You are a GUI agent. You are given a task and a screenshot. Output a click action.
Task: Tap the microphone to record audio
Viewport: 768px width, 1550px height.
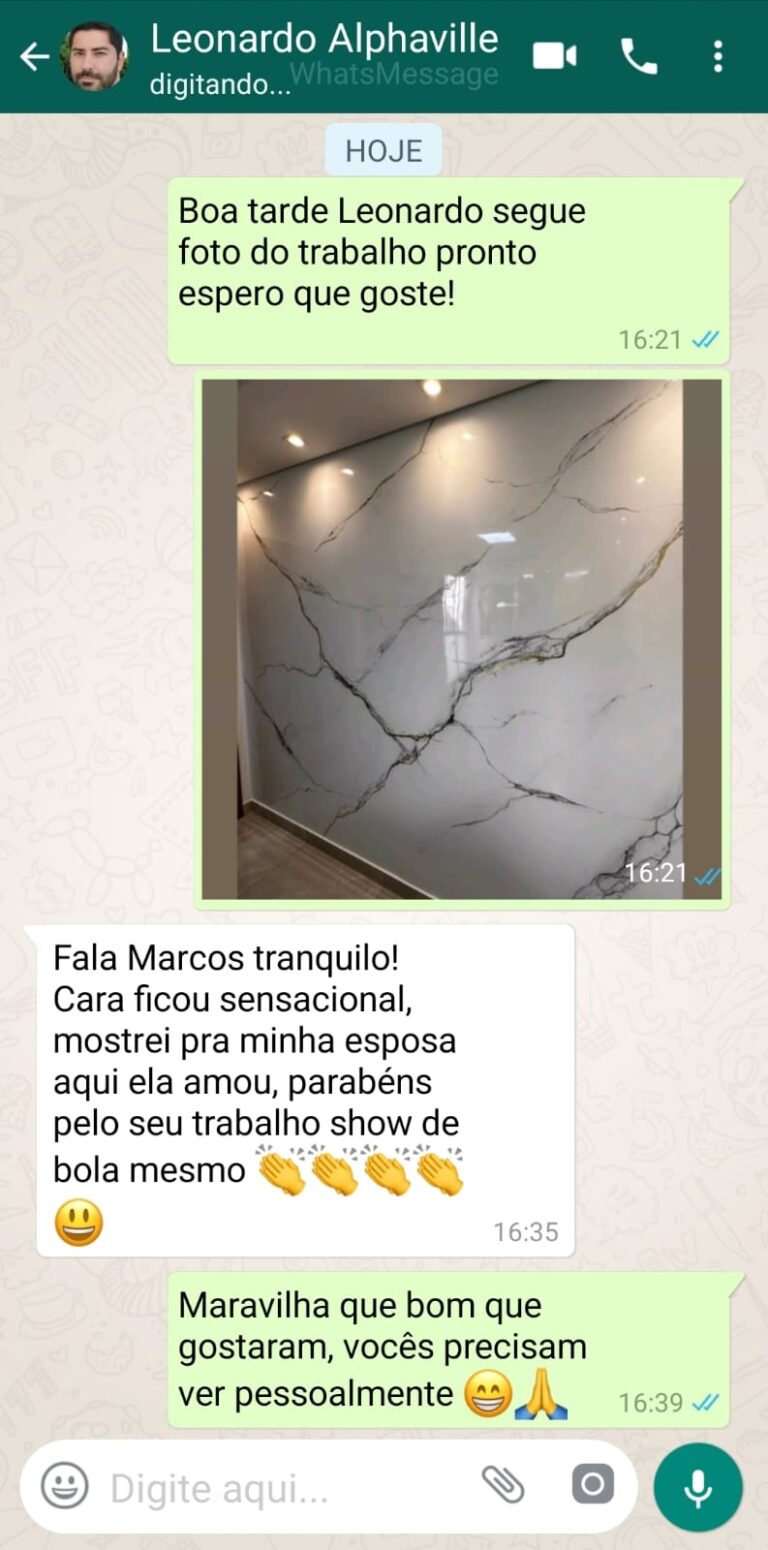698,1488
